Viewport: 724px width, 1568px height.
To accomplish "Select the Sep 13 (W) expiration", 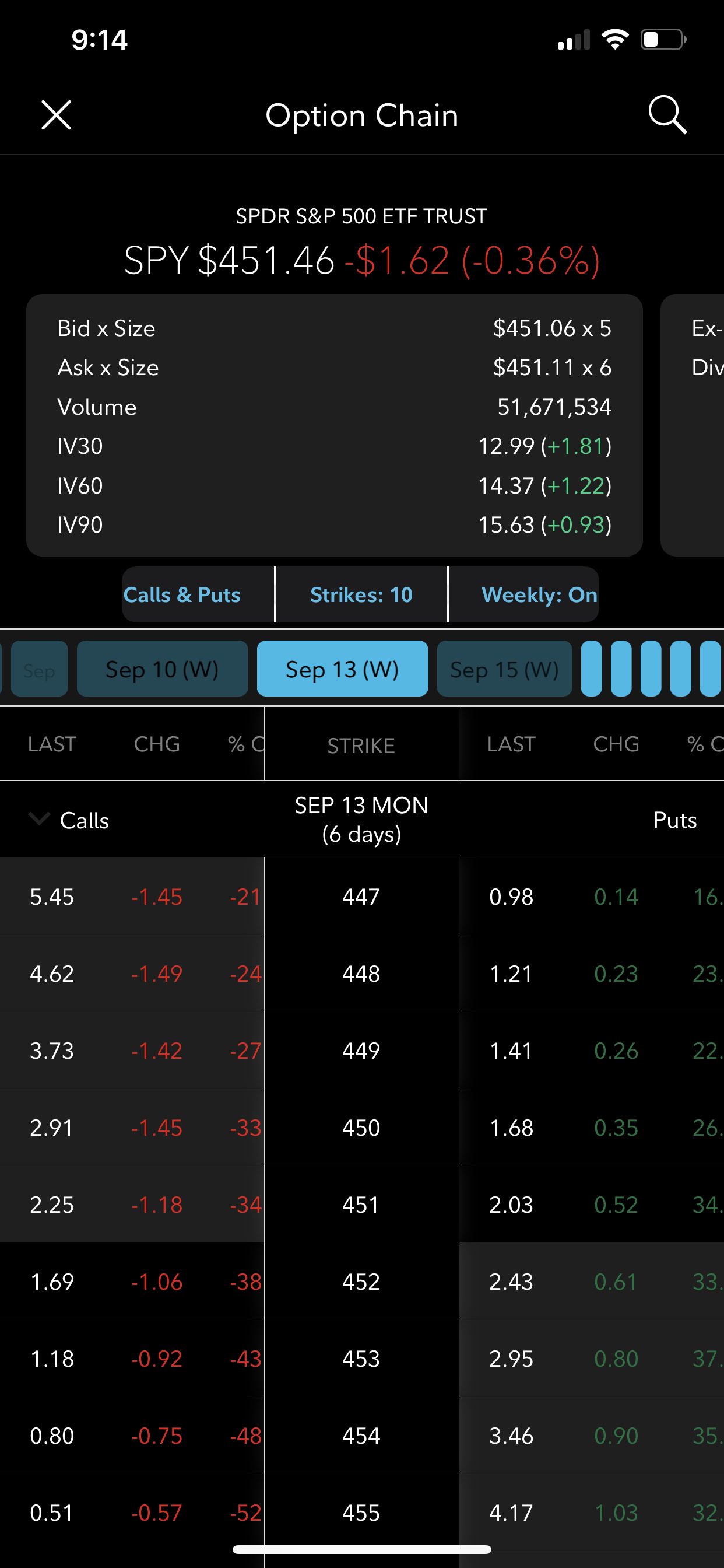I will [342, 669].
